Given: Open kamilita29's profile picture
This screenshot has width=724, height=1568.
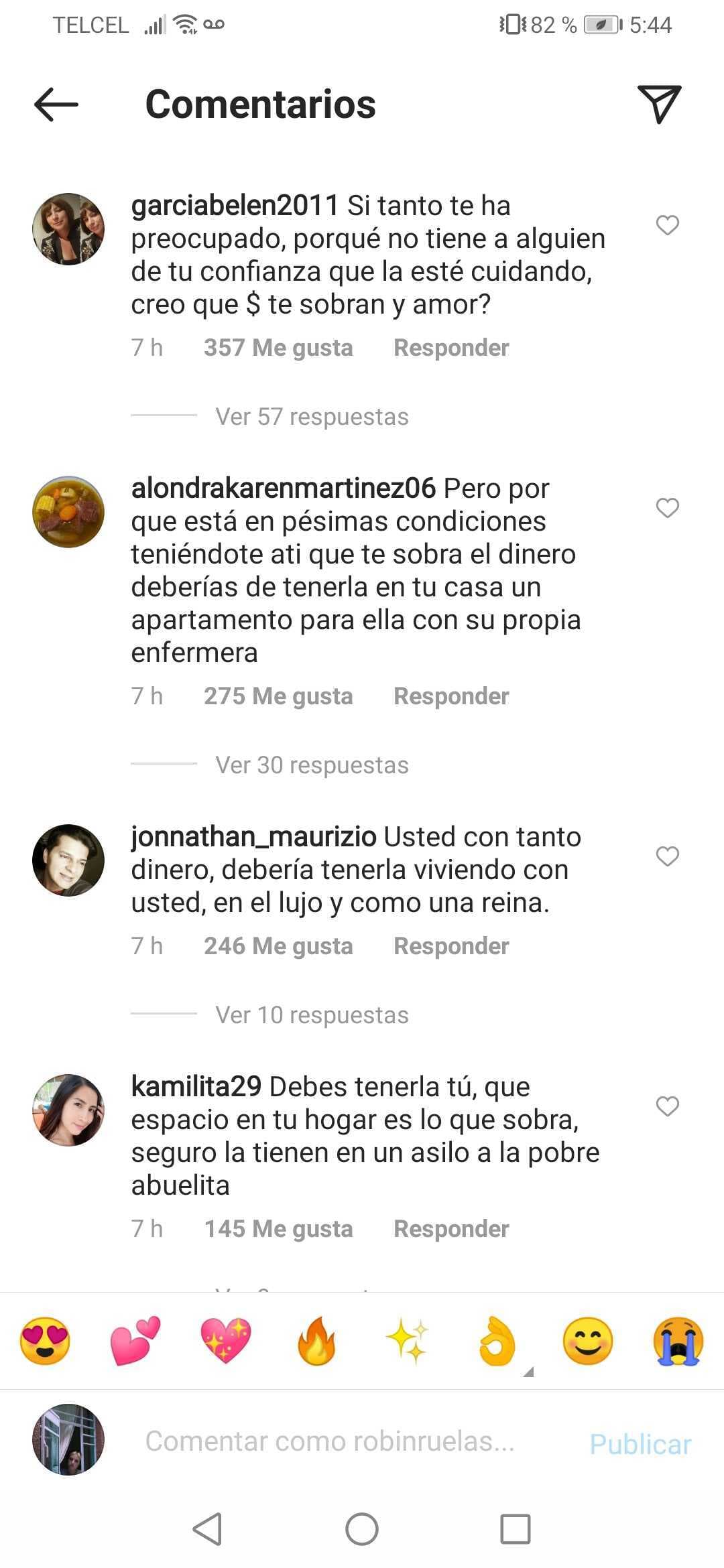Looking at the screenshot, I should [68, 1110].
